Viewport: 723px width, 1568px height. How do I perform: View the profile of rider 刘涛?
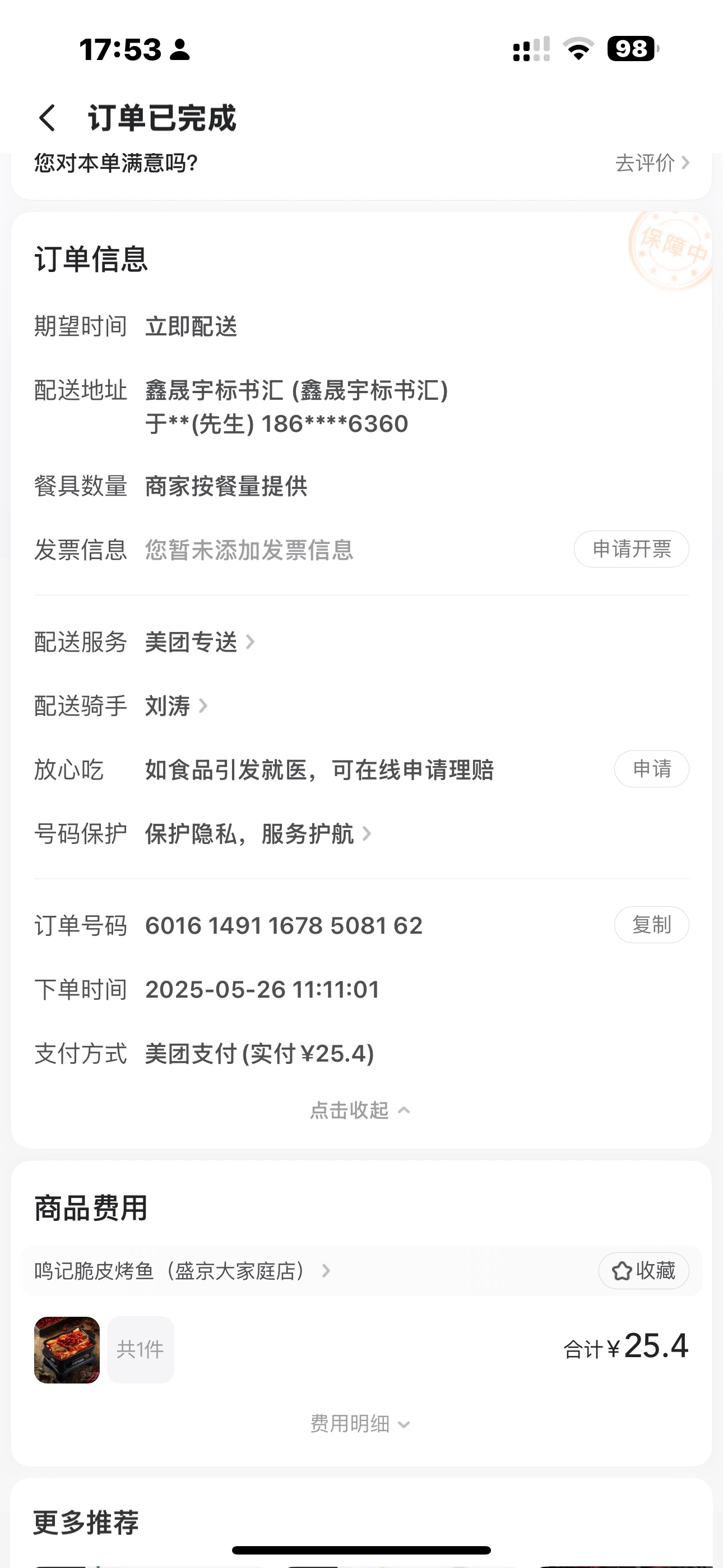(x=175, y=706)
